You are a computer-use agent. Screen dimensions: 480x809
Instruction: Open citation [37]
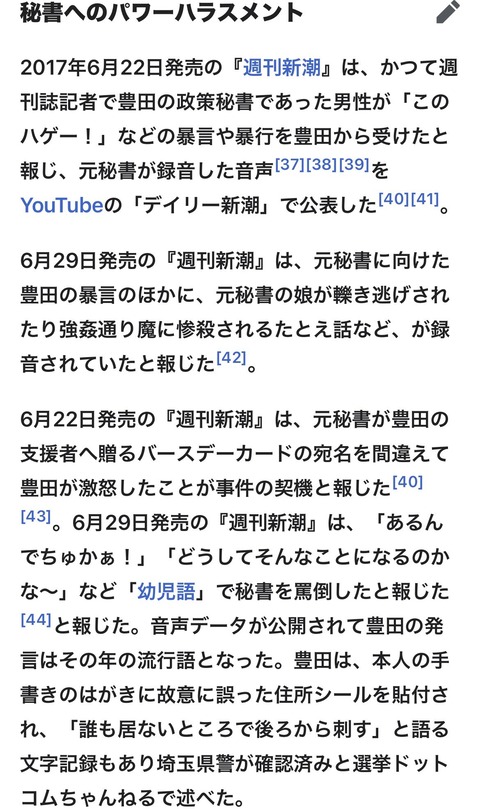tap(291, 165)
